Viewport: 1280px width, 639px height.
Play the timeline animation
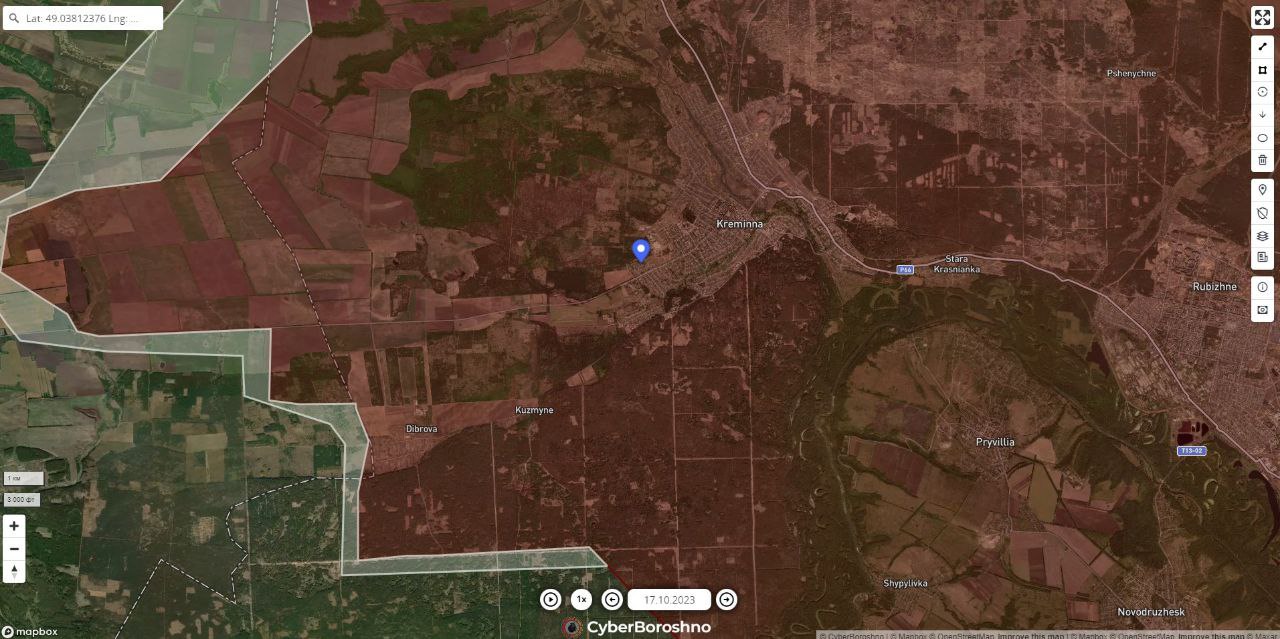[550, 600]
